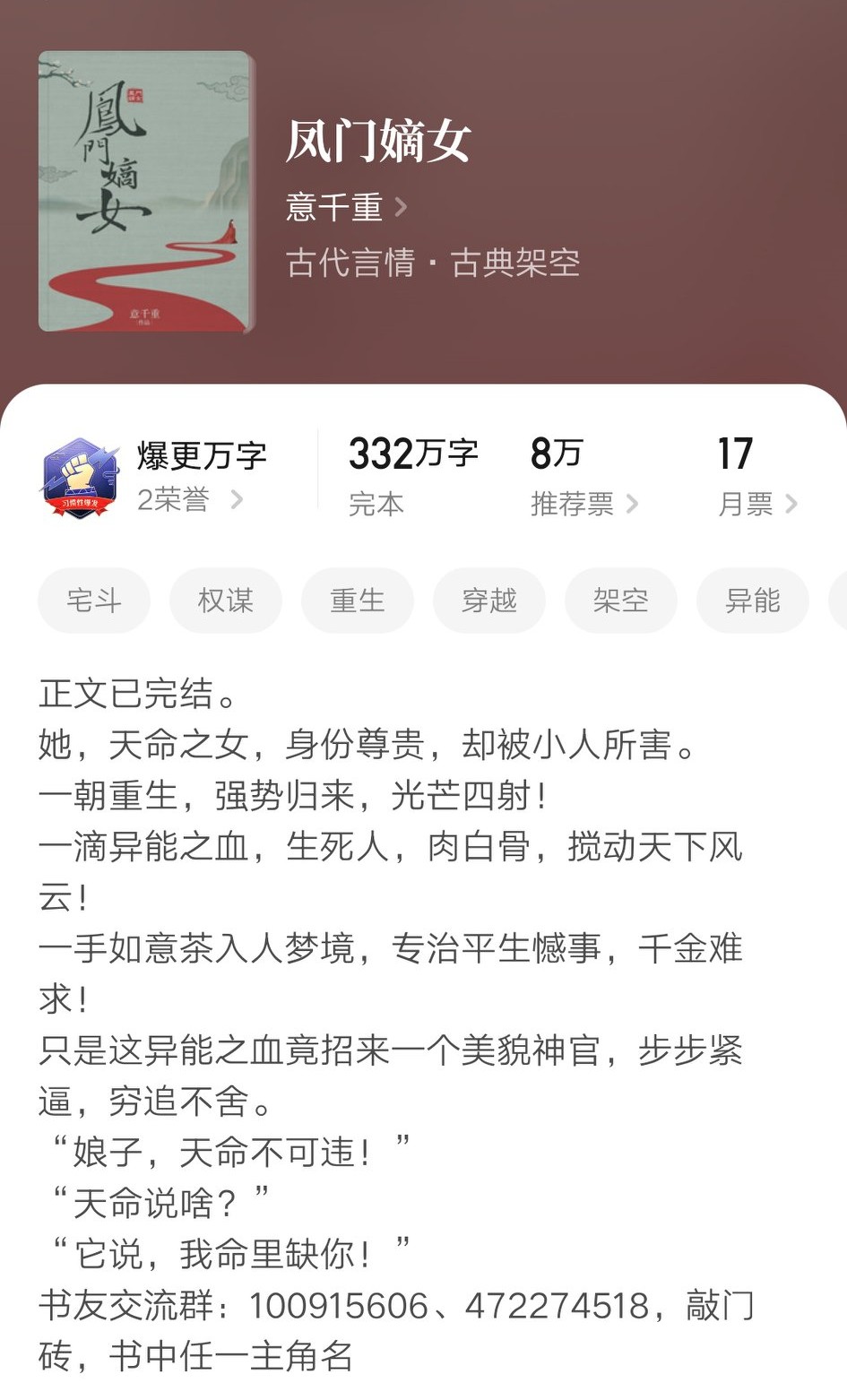Tap the 332万字 word count stat
This screenshot has width=847, height=1400.
413,455
